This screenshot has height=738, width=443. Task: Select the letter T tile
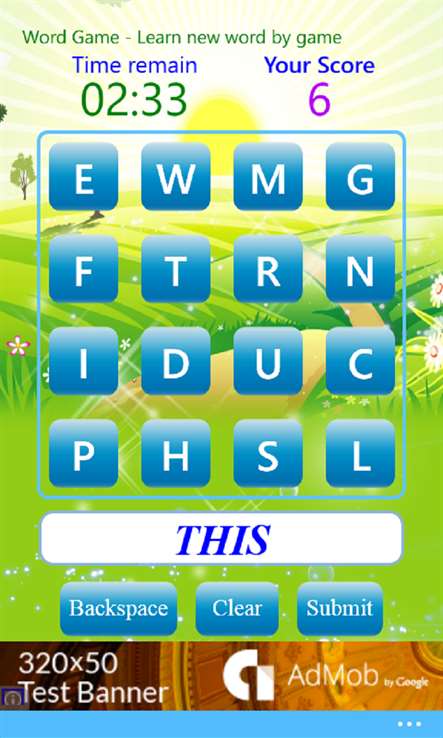click(176, 269)
